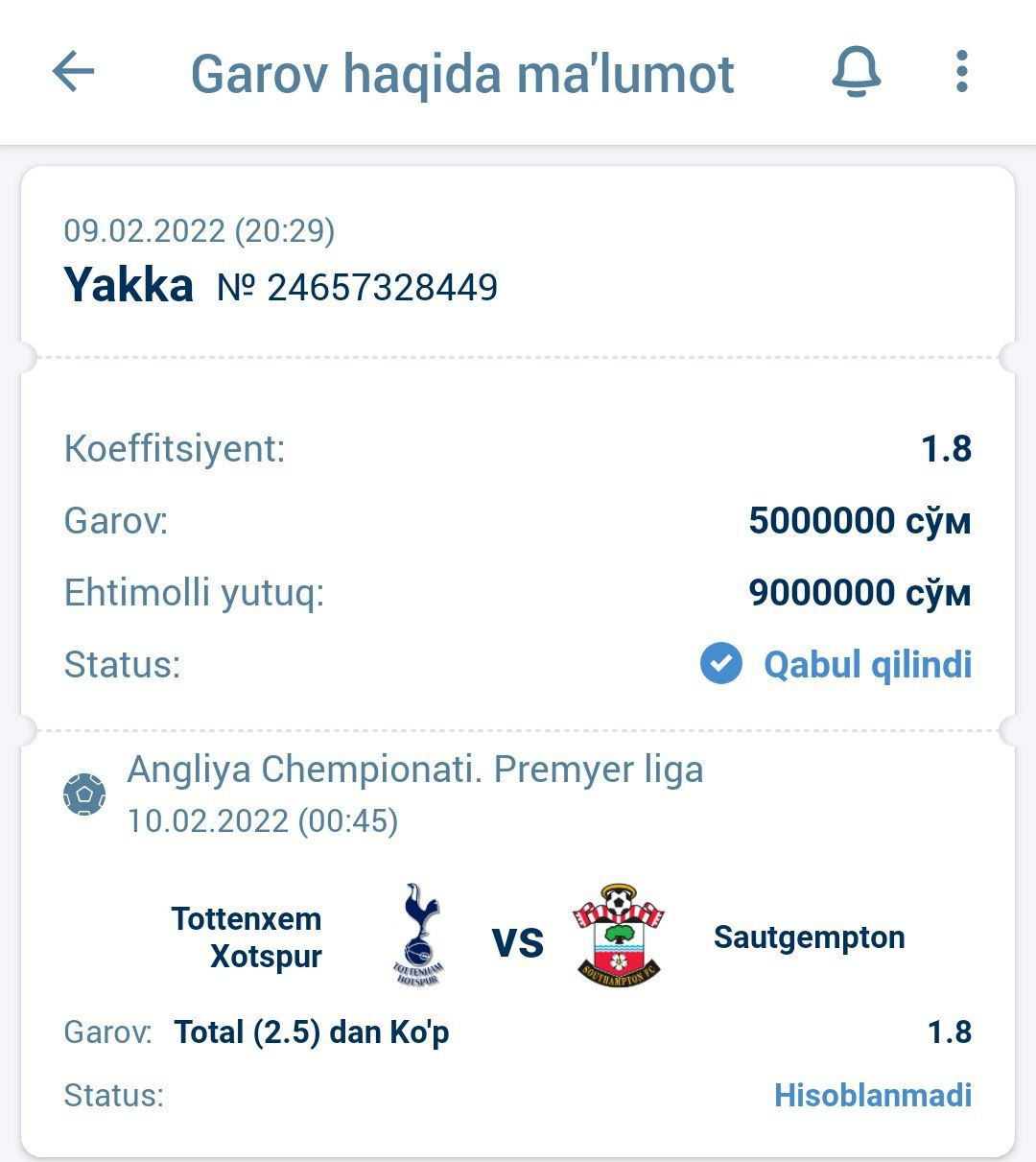Open the Tottenxem Xotspur vs Sautgempton match
The image size is (1036, 1162).
(518, 937)
